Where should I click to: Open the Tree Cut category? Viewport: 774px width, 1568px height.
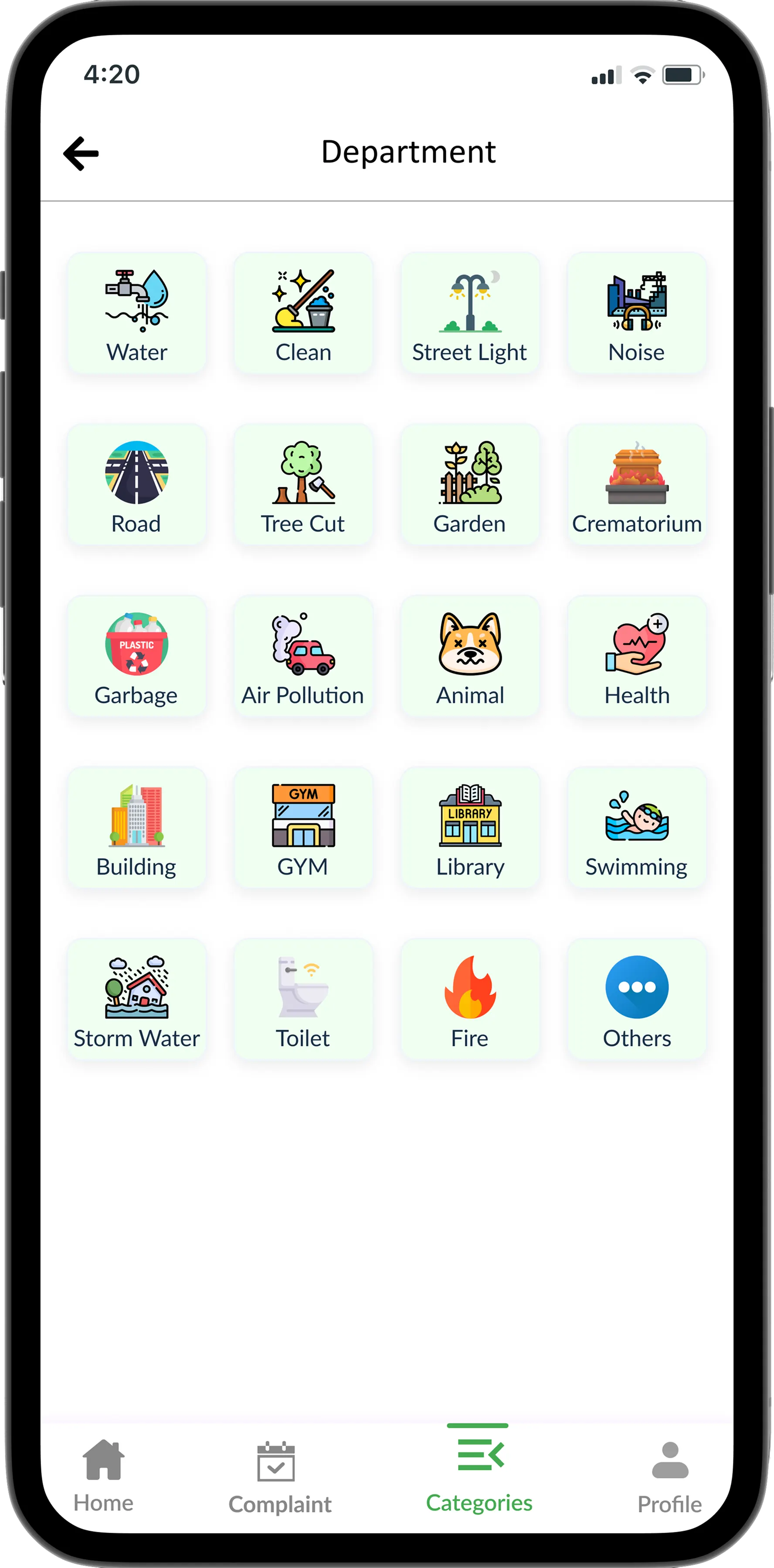(303, 485)
